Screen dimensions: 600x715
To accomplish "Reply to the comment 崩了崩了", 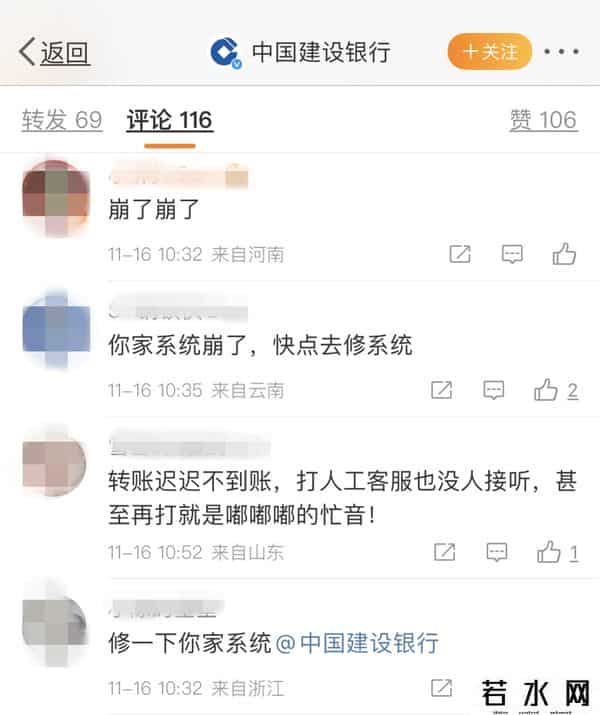I will (512, 254).
